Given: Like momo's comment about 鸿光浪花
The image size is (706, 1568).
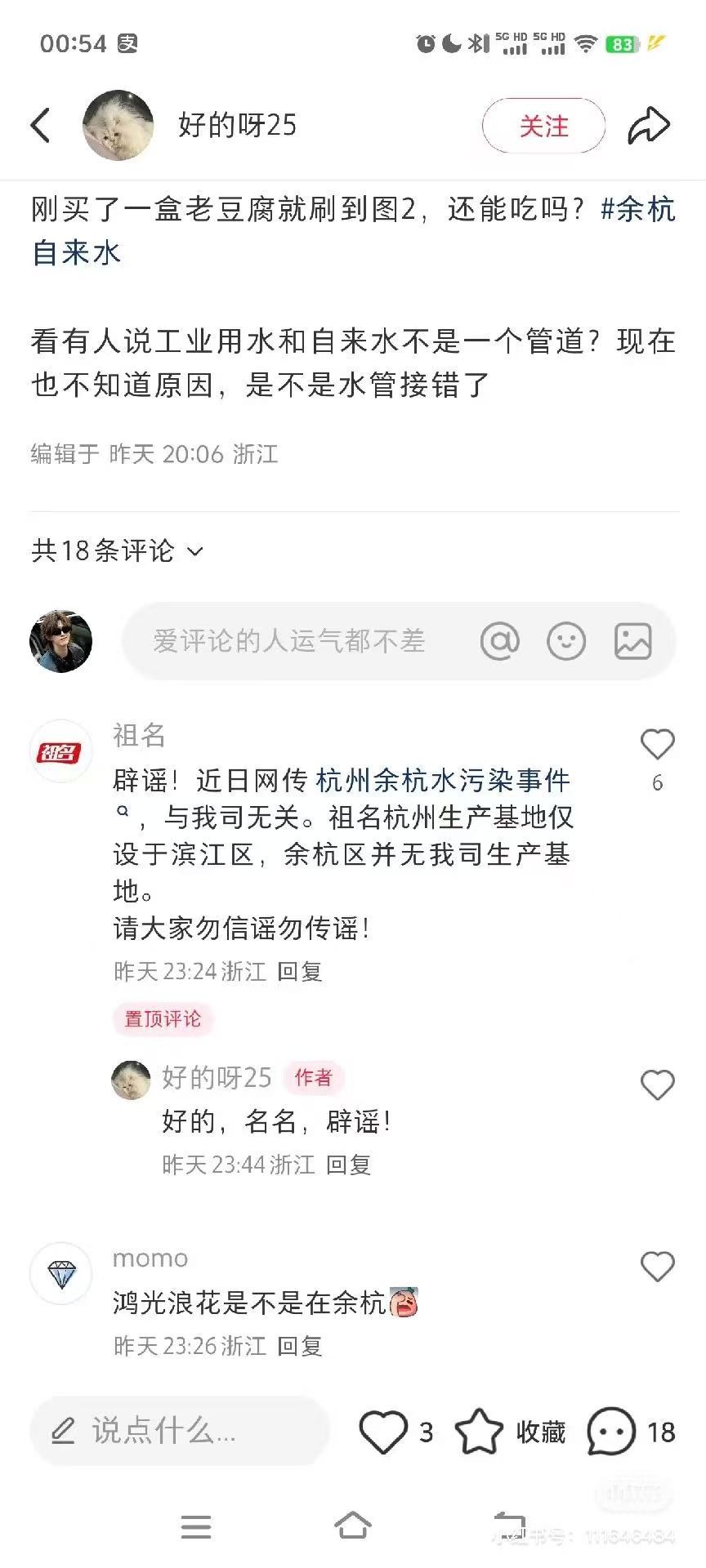Looking at the screenshot, I should (x=657, y=1267).
